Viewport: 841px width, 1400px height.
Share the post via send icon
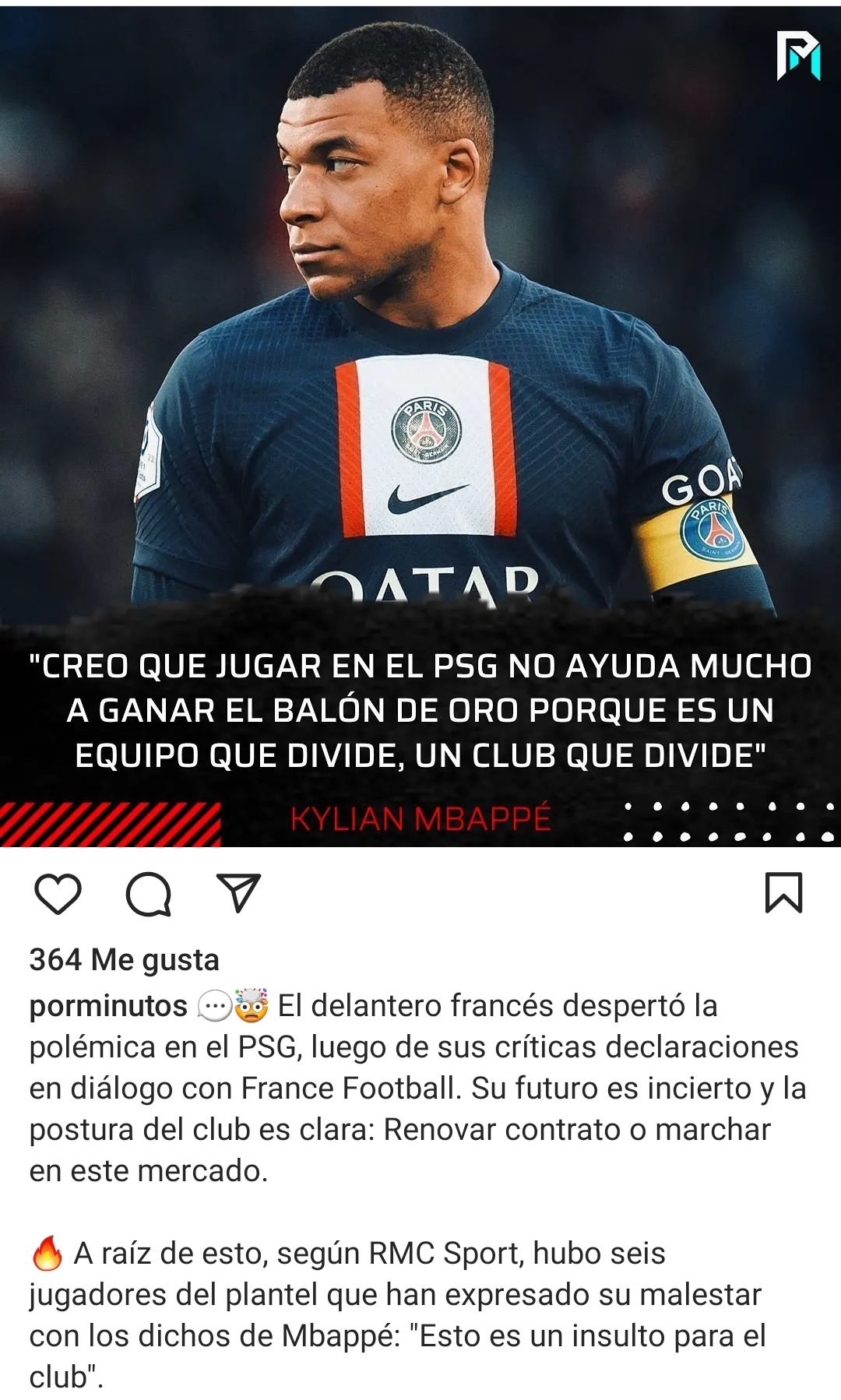click(238, 893)
